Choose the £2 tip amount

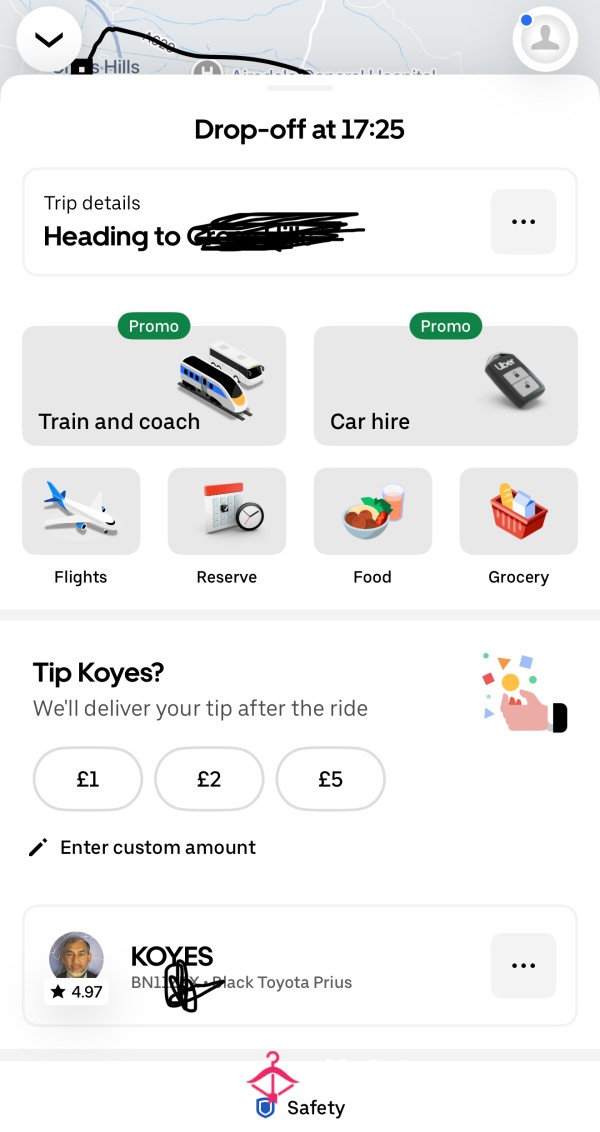point(209,779)
